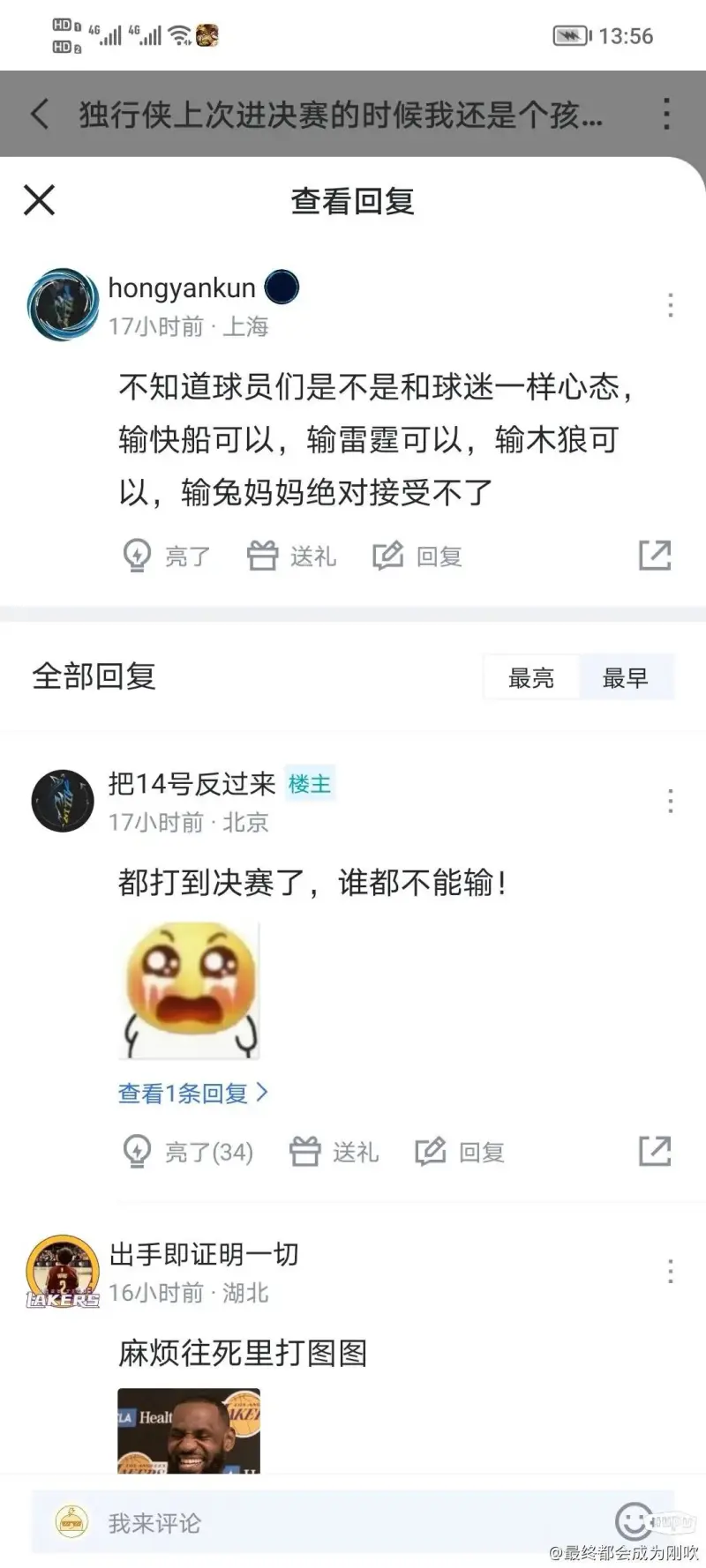
Task: Share 把14号反过来's reply
Action: tap(655, 1150)
